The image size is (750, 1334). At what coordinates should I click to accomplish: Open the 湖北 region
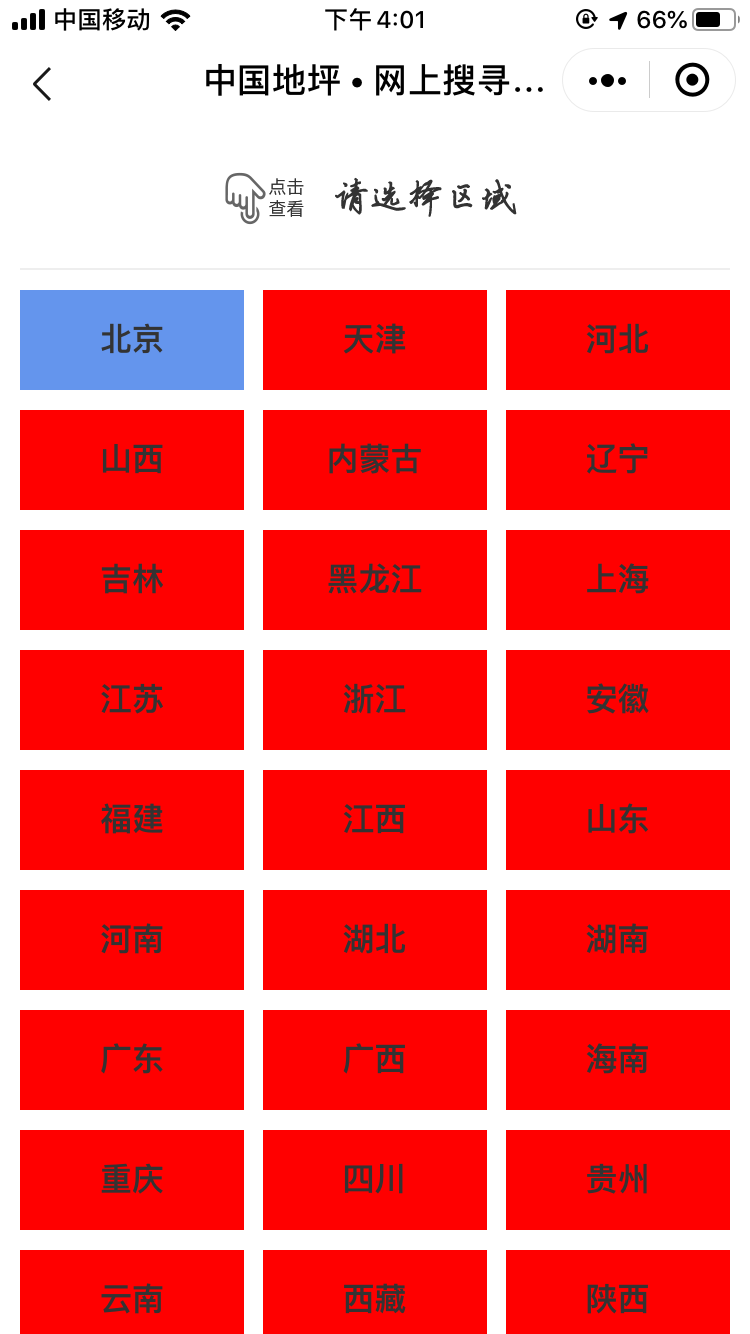click(x=375, y=940)
